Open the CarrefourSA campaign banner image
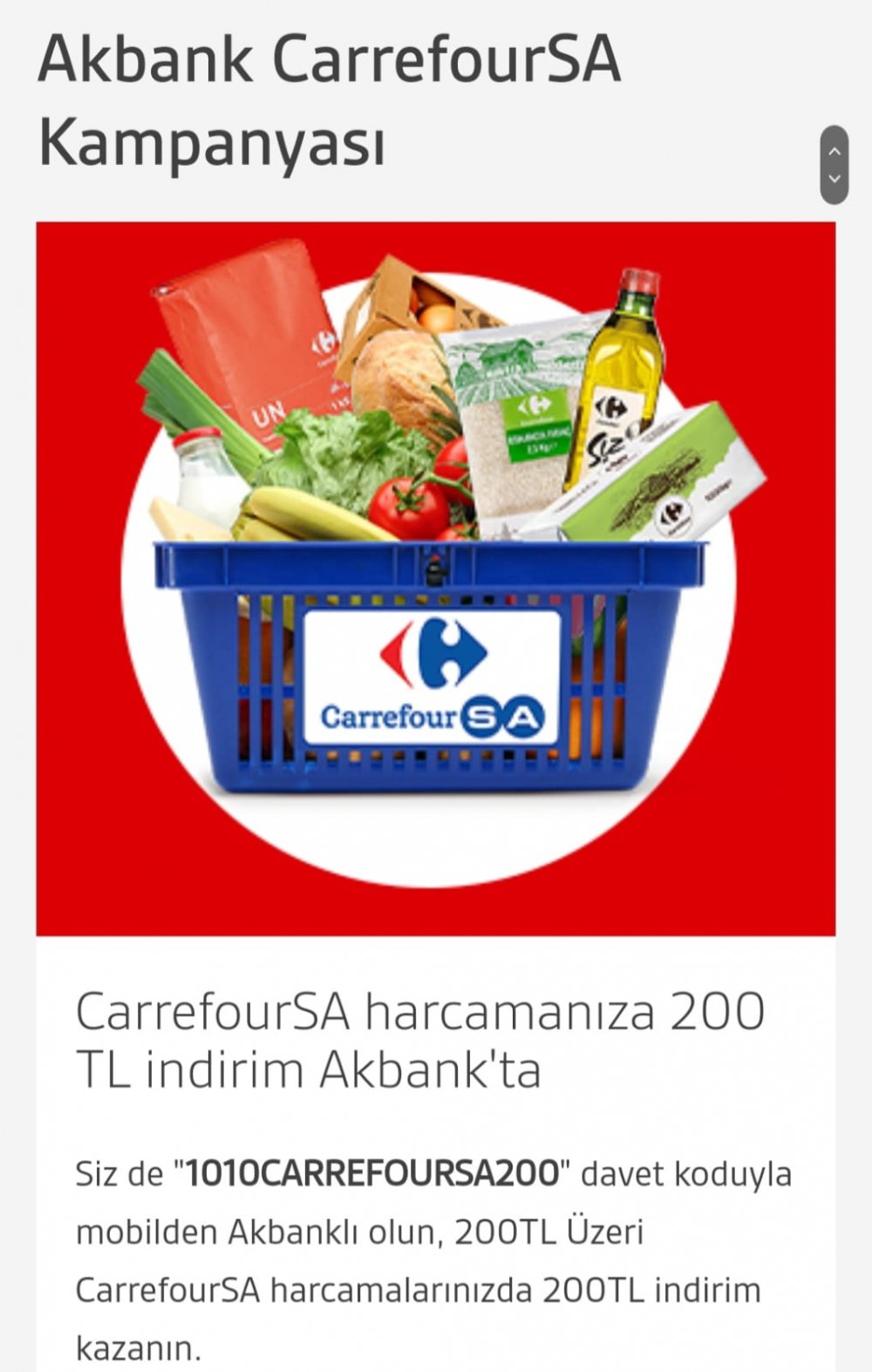This screenshot has height=1372, width=872. tap(435, 578)
